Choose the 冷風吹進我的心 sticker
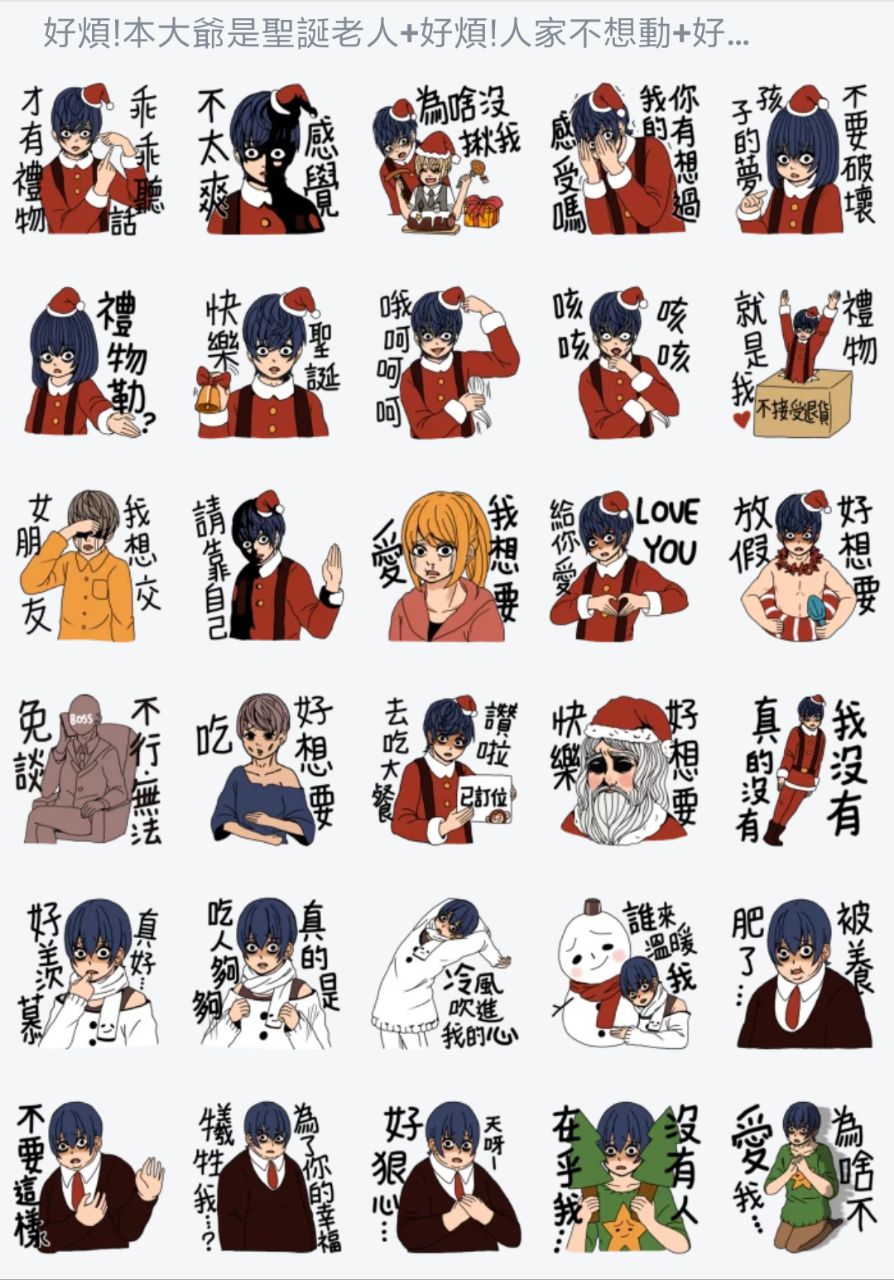Image resolution: width=894 pixels, height=1280 pixels. [447, 972]
